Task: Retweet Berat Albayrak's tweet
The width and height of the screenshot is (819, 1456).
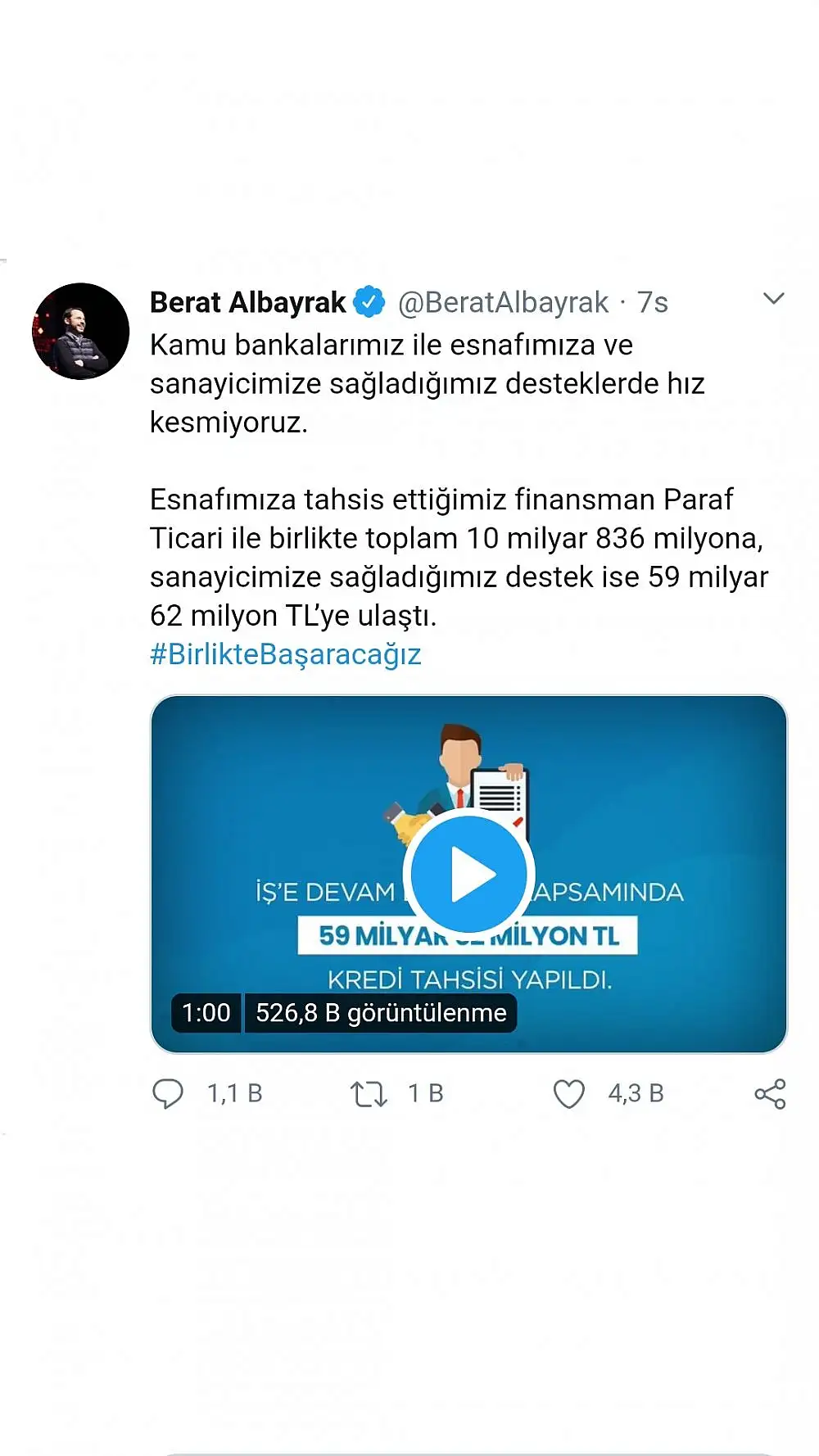Action: [x=369, y=1093]
